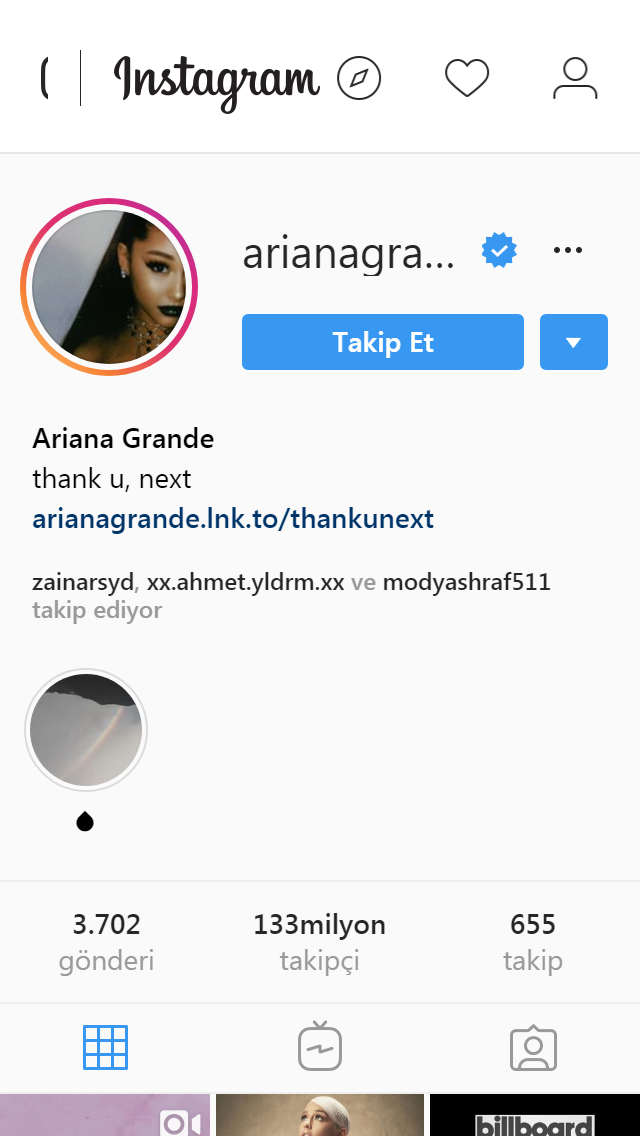
Task: Switch to the tagged photos tab
Action: 533,1048
